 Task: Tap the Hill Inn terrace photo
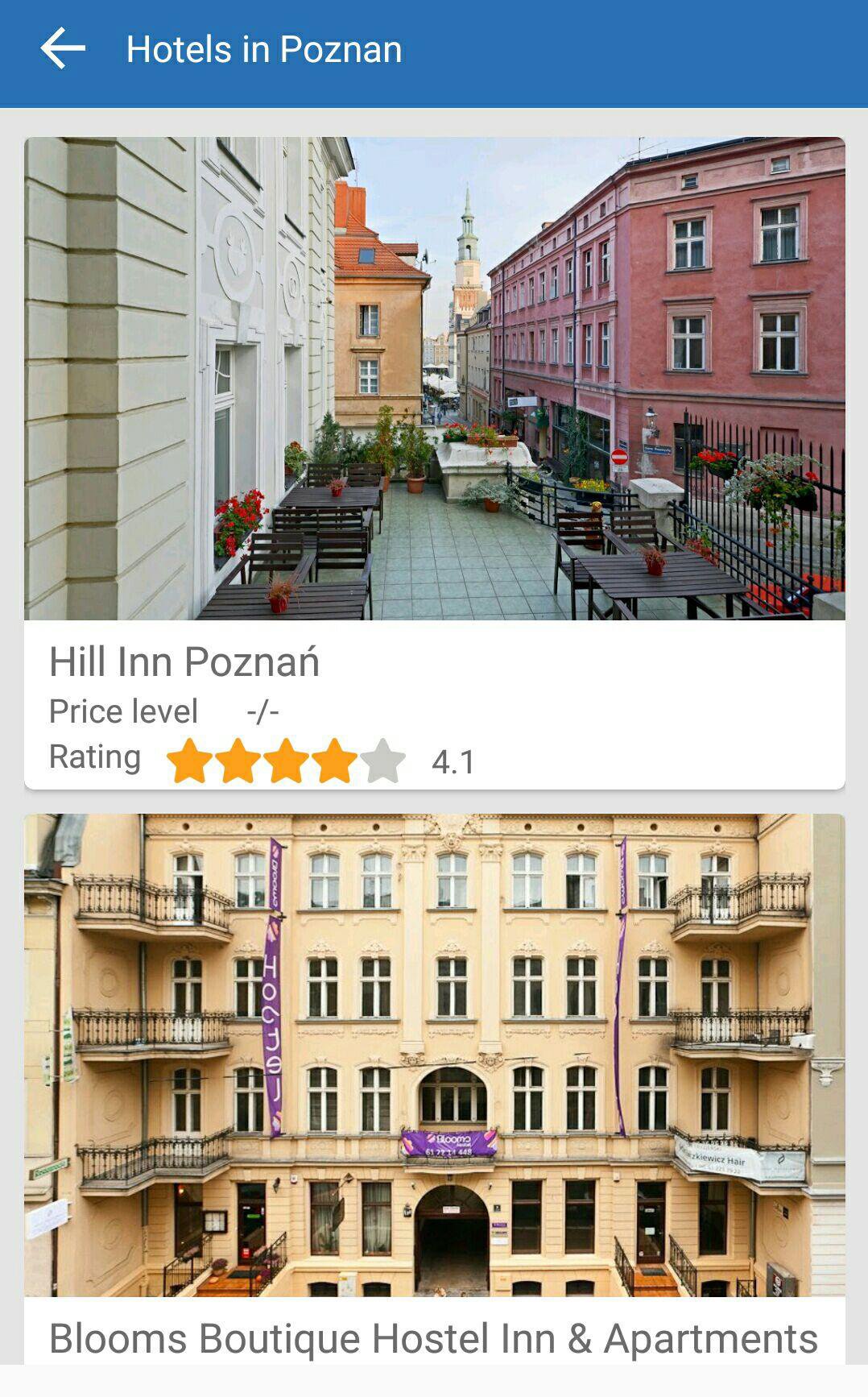click(x=433, y=379)
